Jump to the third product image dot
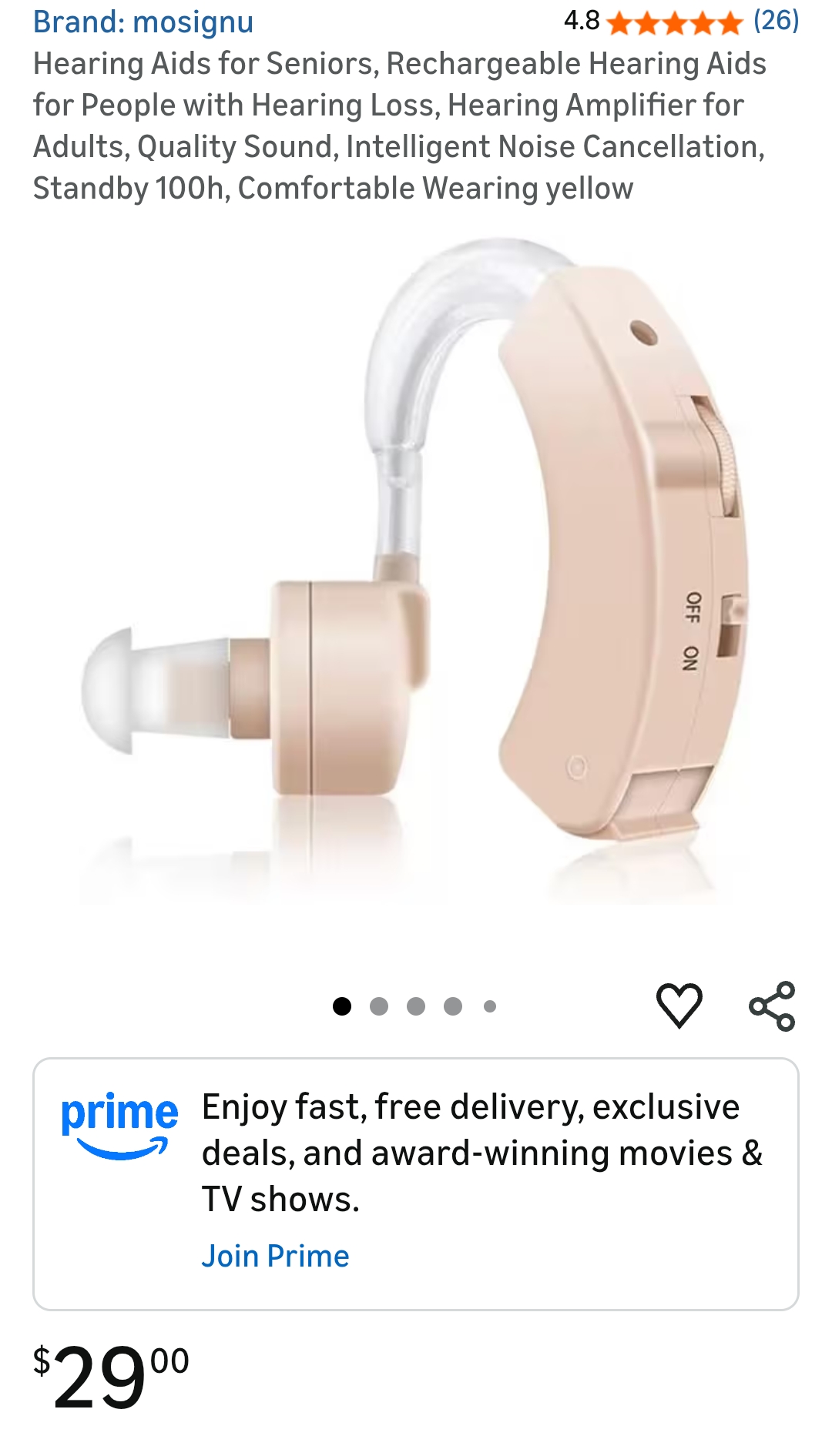The width and height of the screenshot is (832, 1456). (x=414, y=1004)
